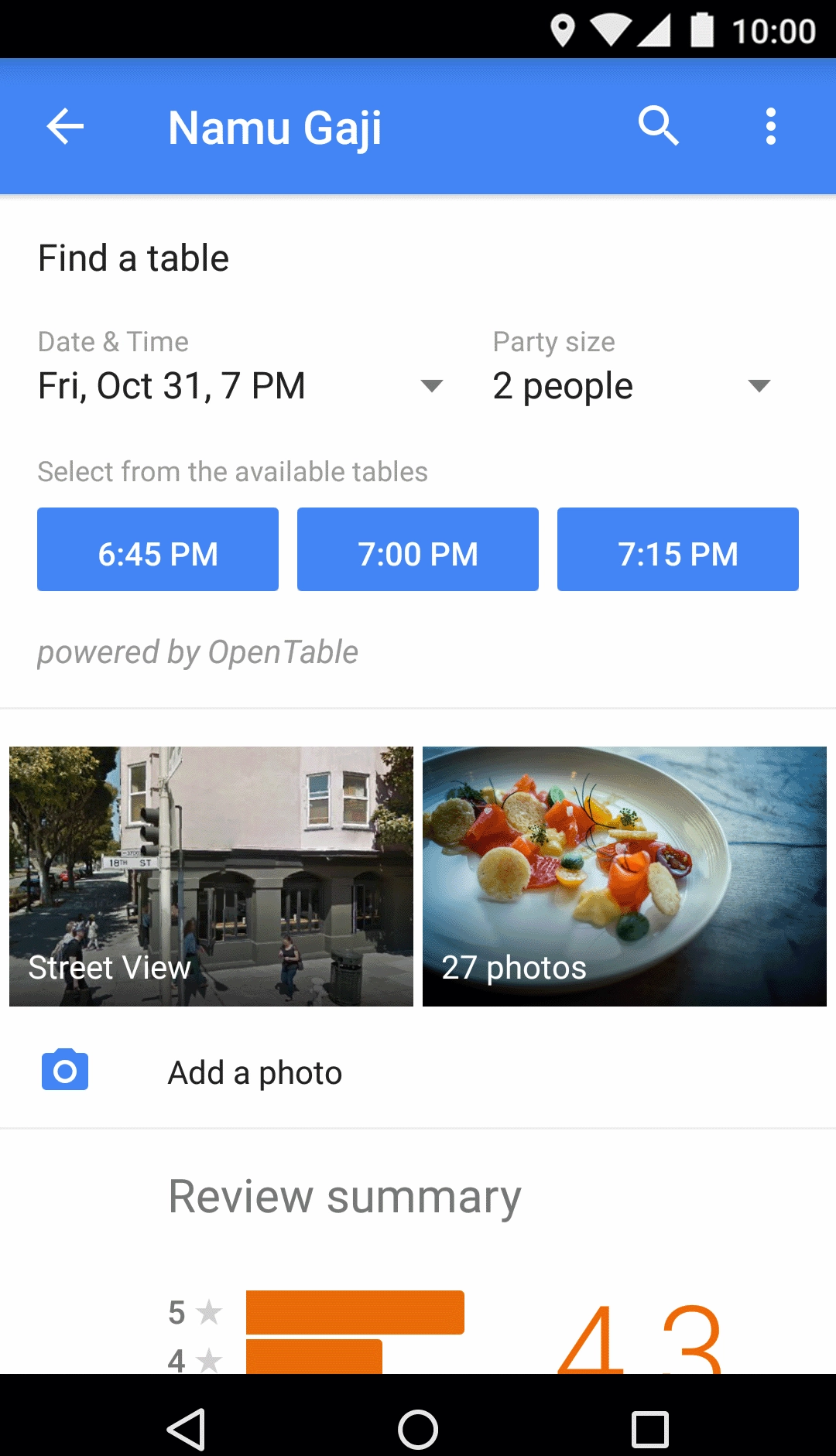Tap Add a photo
This screenshot has height=1456, width=836.
click(x=255, y=1073)
